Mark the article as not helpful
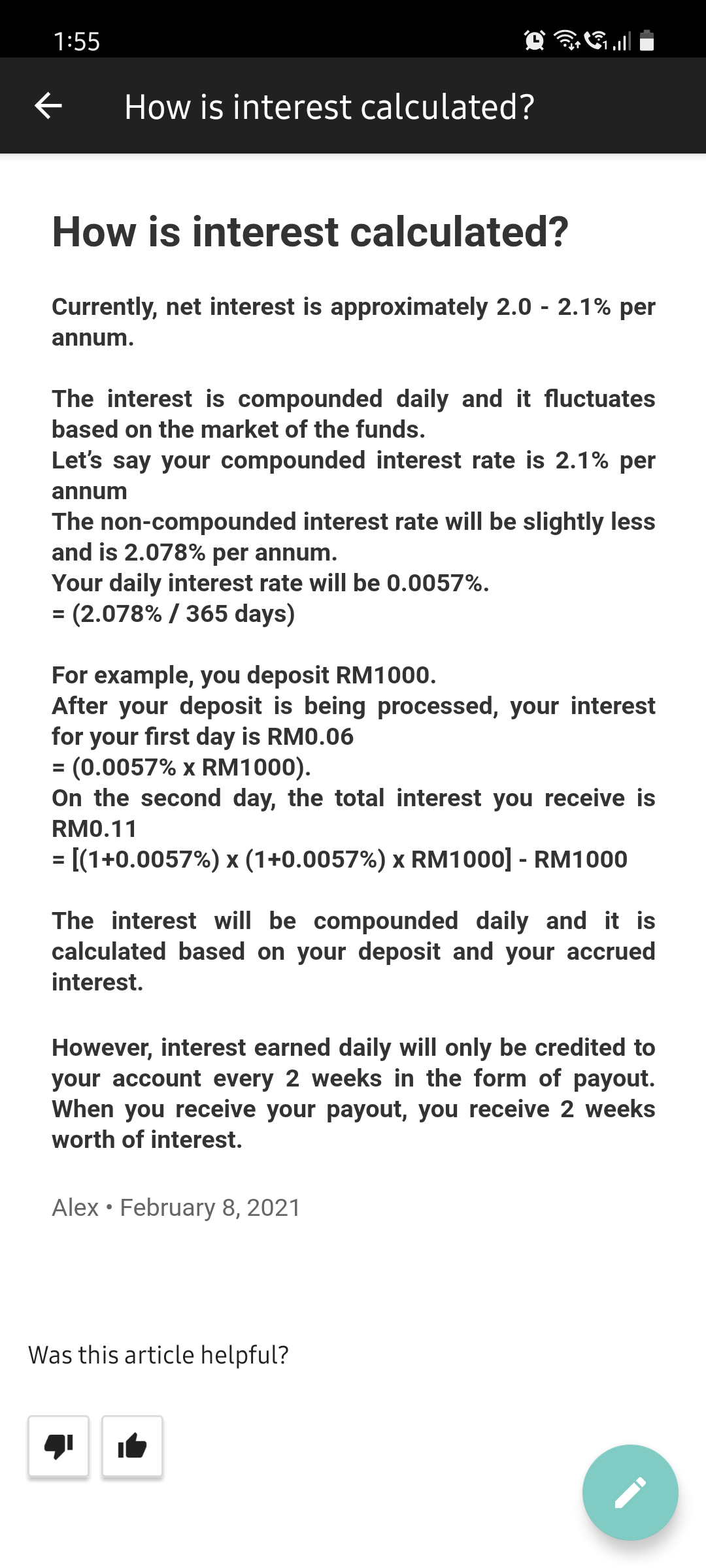 pos(58,1446)
